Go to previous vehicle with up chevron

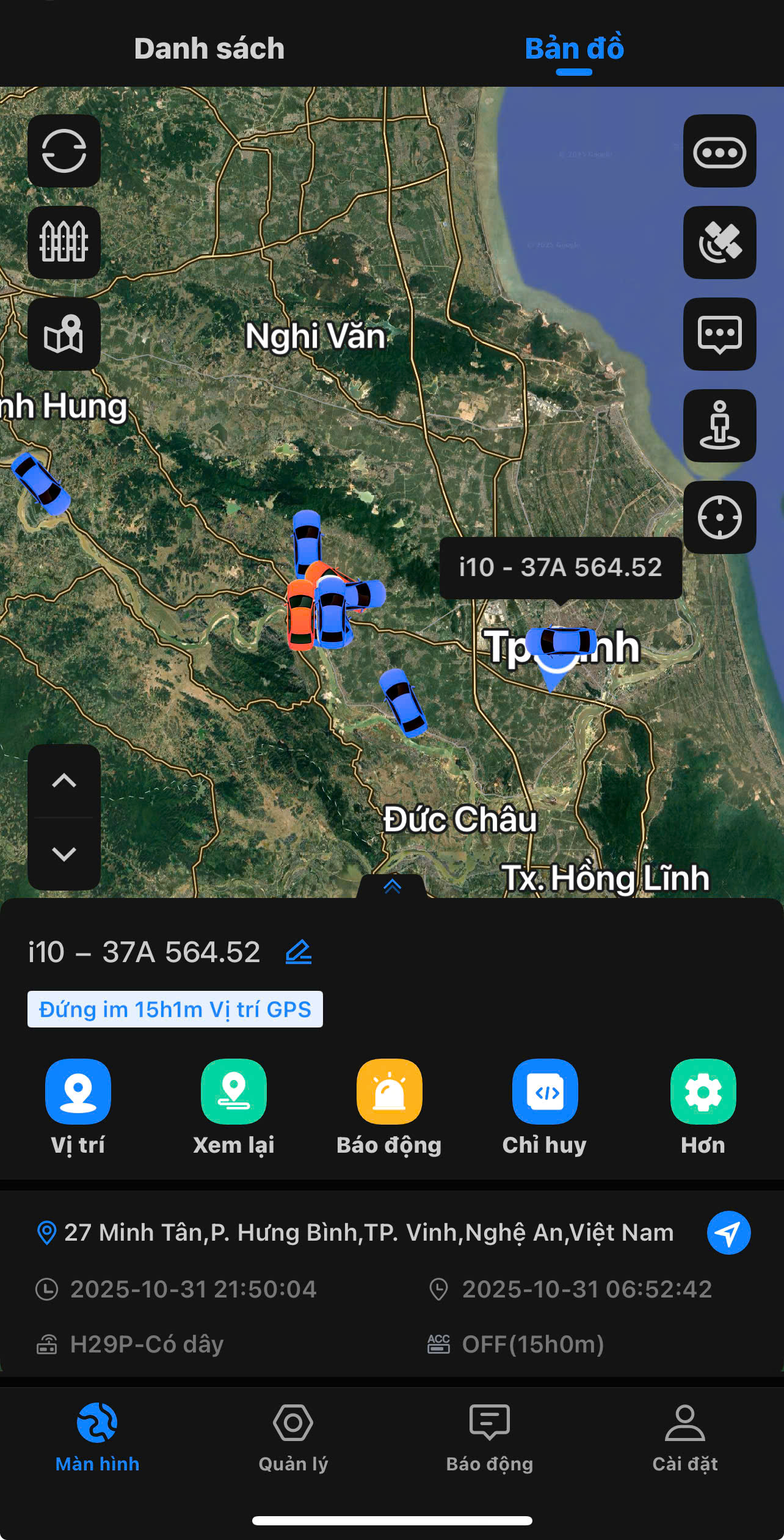coord(64,781)
